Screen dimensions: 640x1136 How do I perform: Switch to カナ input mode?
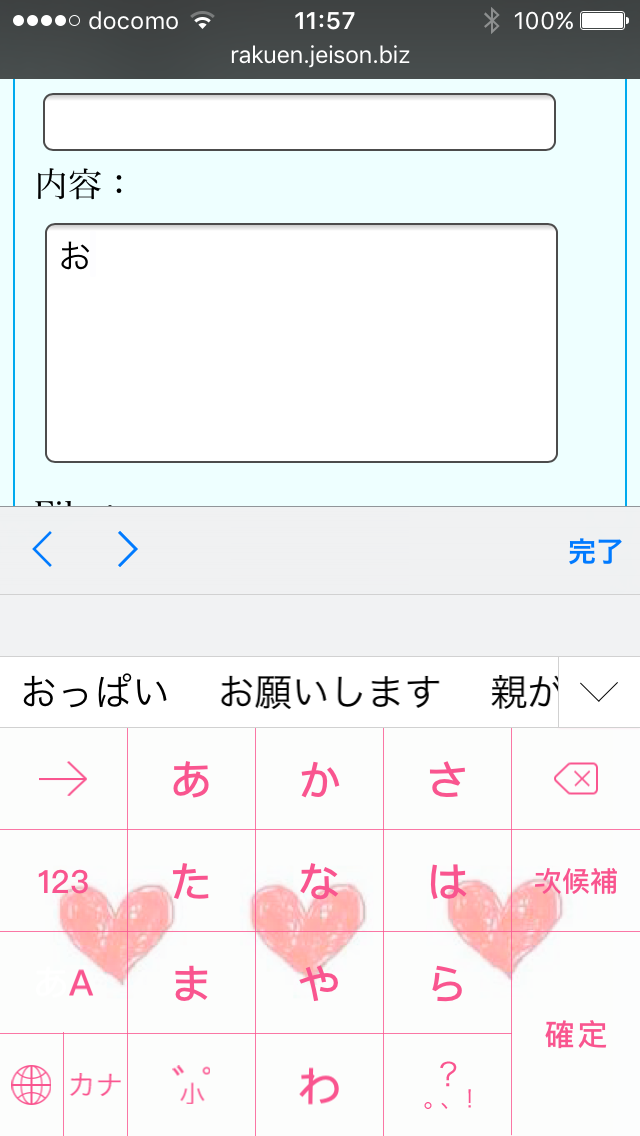(x=95, y=1085)
